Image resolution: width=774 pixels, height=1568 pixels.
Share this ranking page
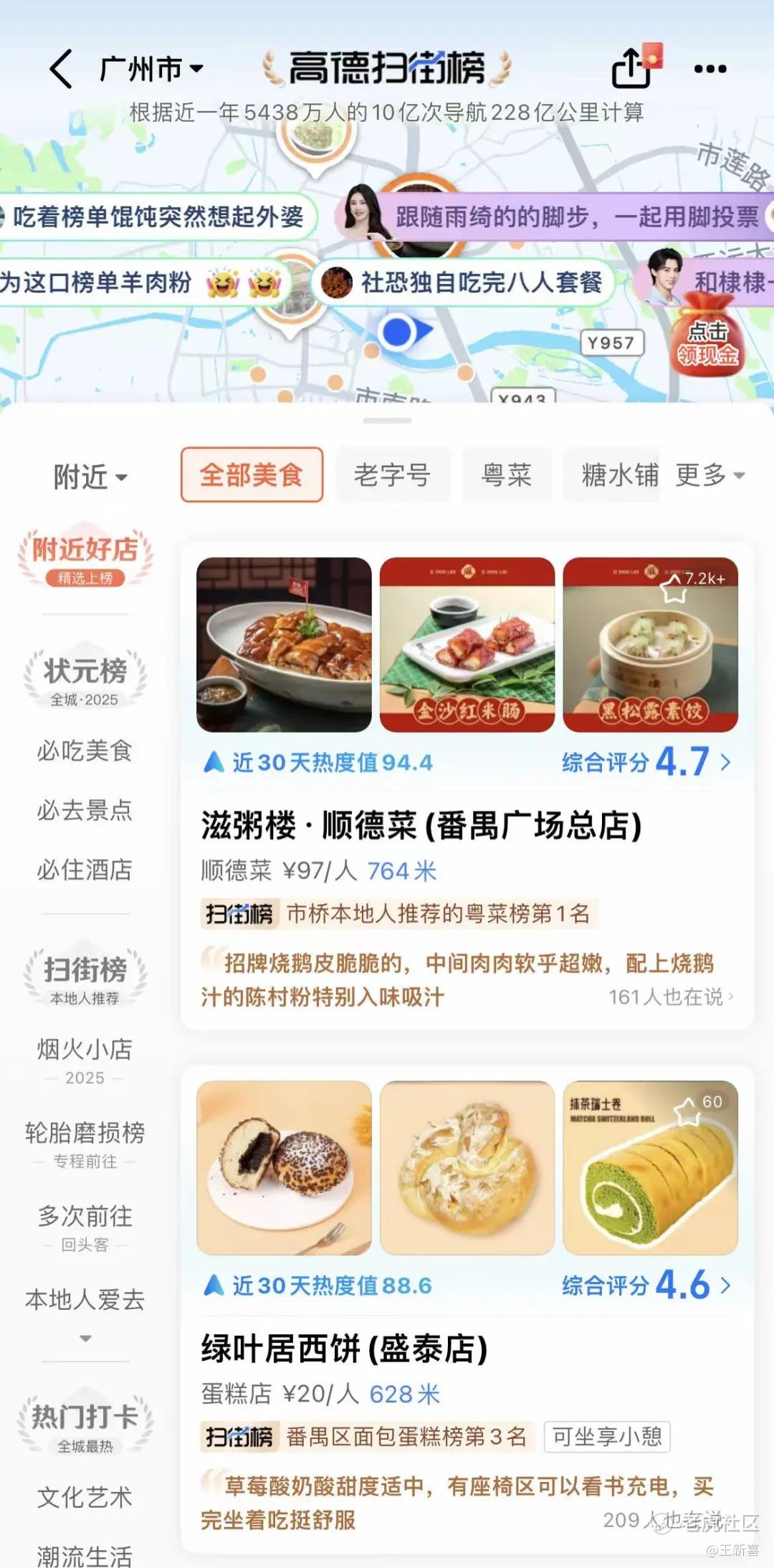click(x=631, y=68)
